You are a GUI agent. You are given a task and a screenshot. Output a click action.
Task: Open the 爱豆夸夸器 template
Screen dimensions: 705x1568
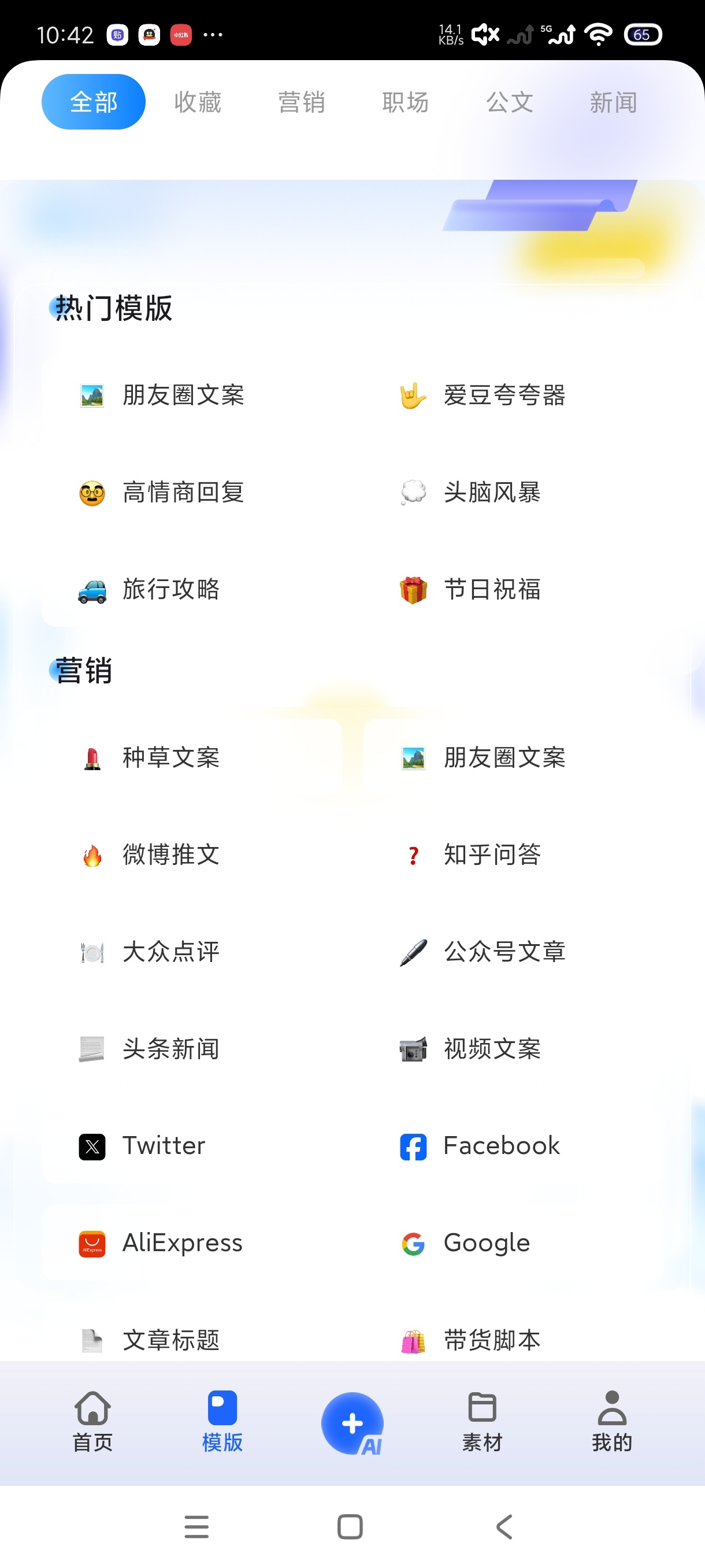click(504, 395)
